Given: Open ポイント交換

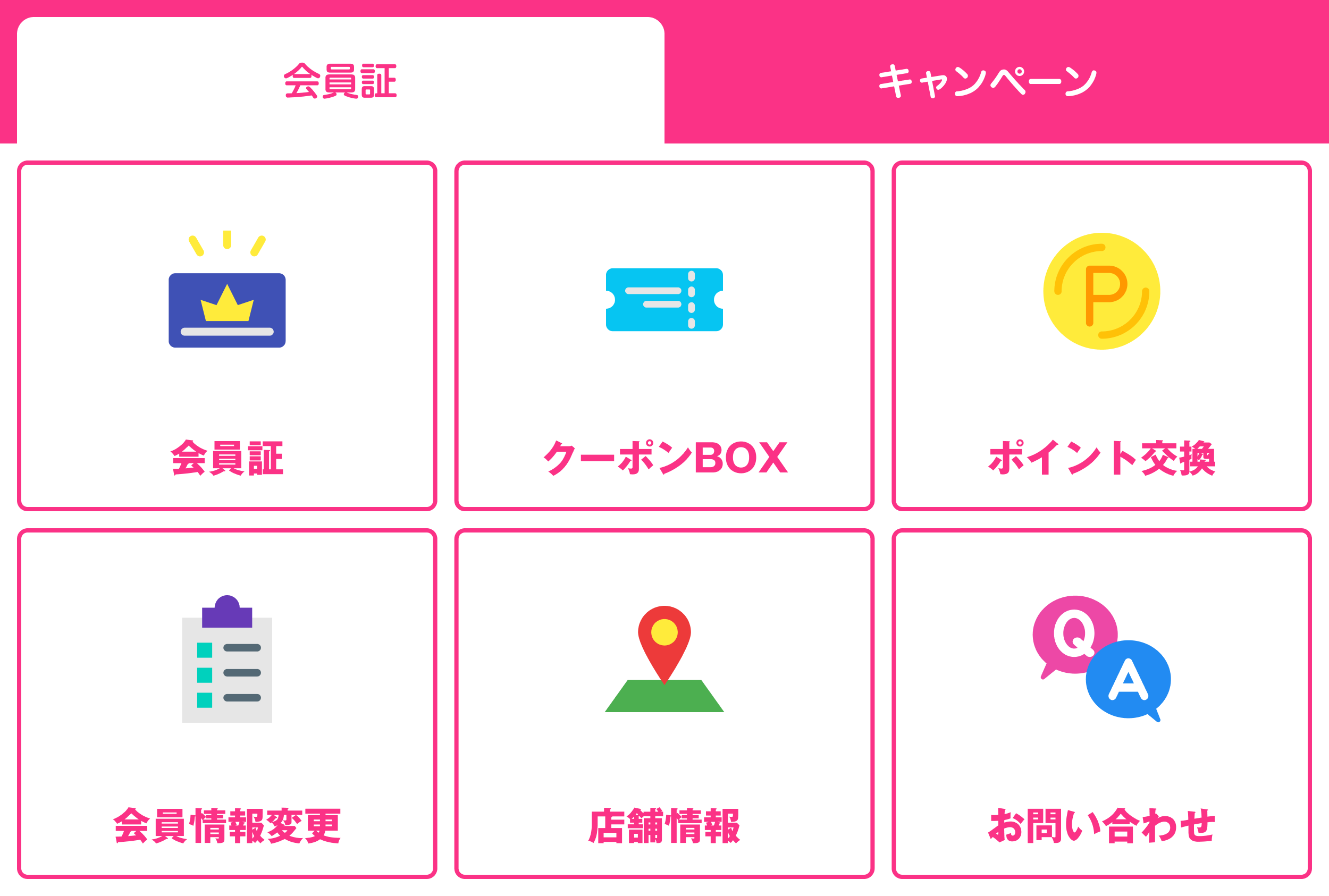Looking at the screenshot, I should point(1101,335).
